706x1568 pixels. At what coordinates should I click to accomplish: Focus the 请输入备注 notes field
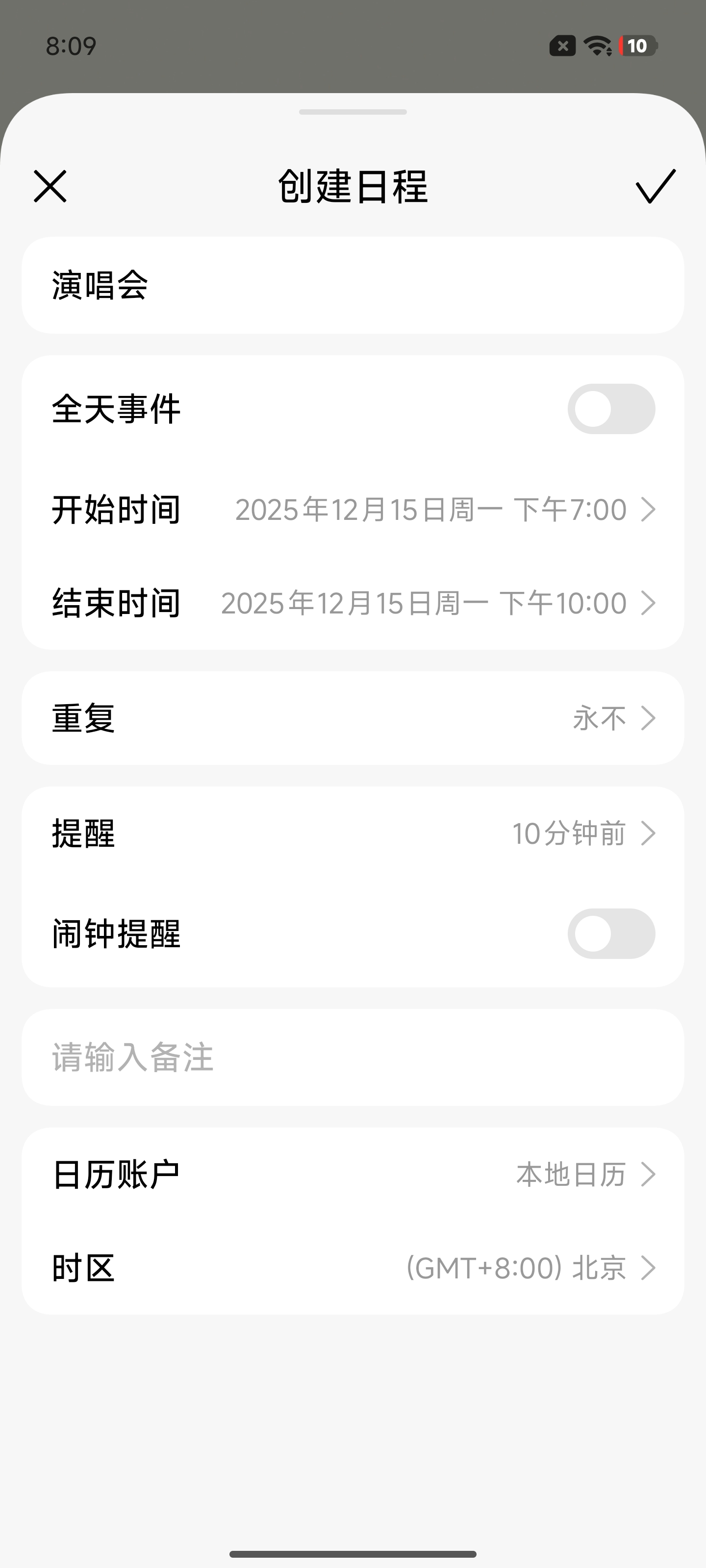[x=352, y=1057]
